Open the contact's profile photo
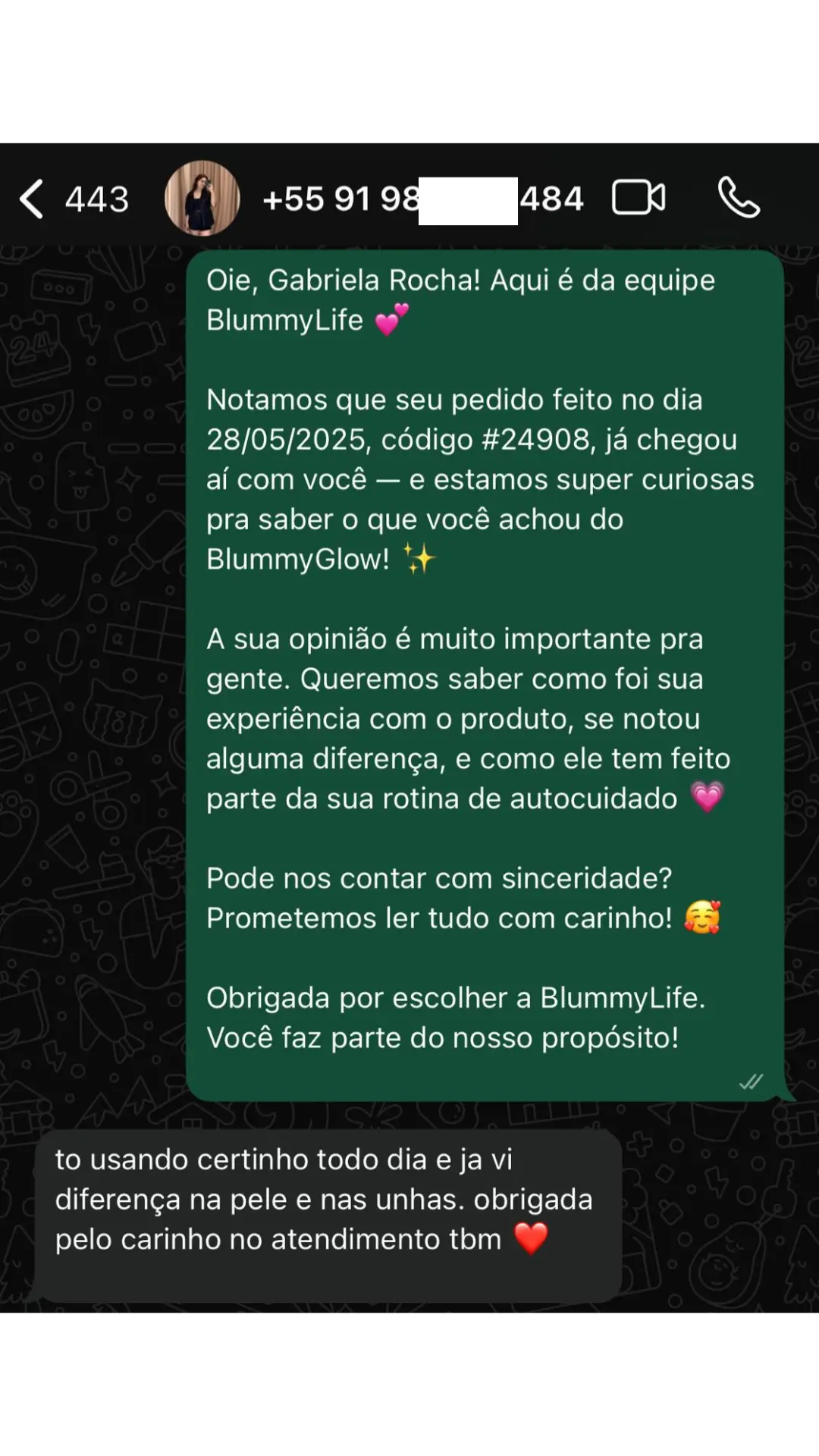819x1456 pixels. [x=202, y=198]
